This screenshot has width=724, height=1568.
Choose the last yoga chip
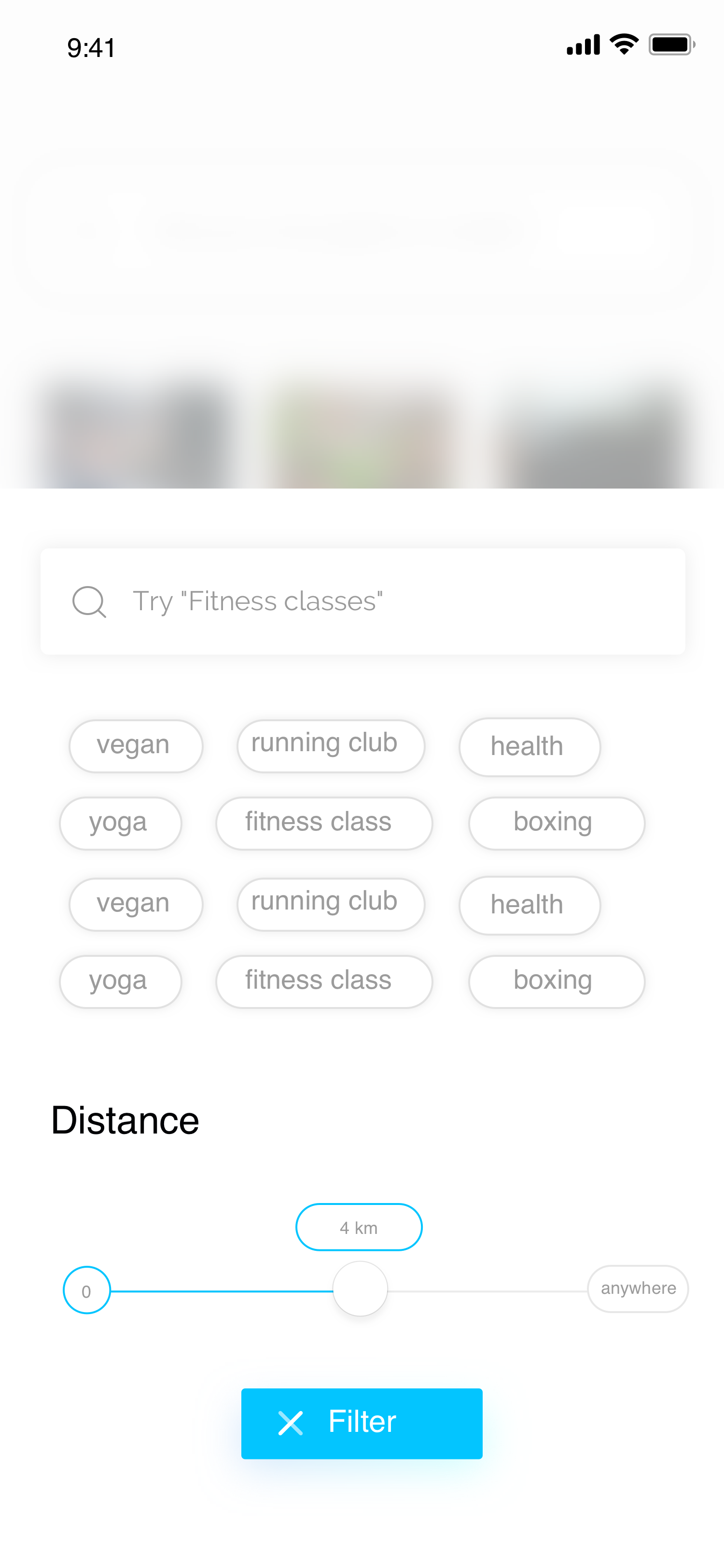121,981
